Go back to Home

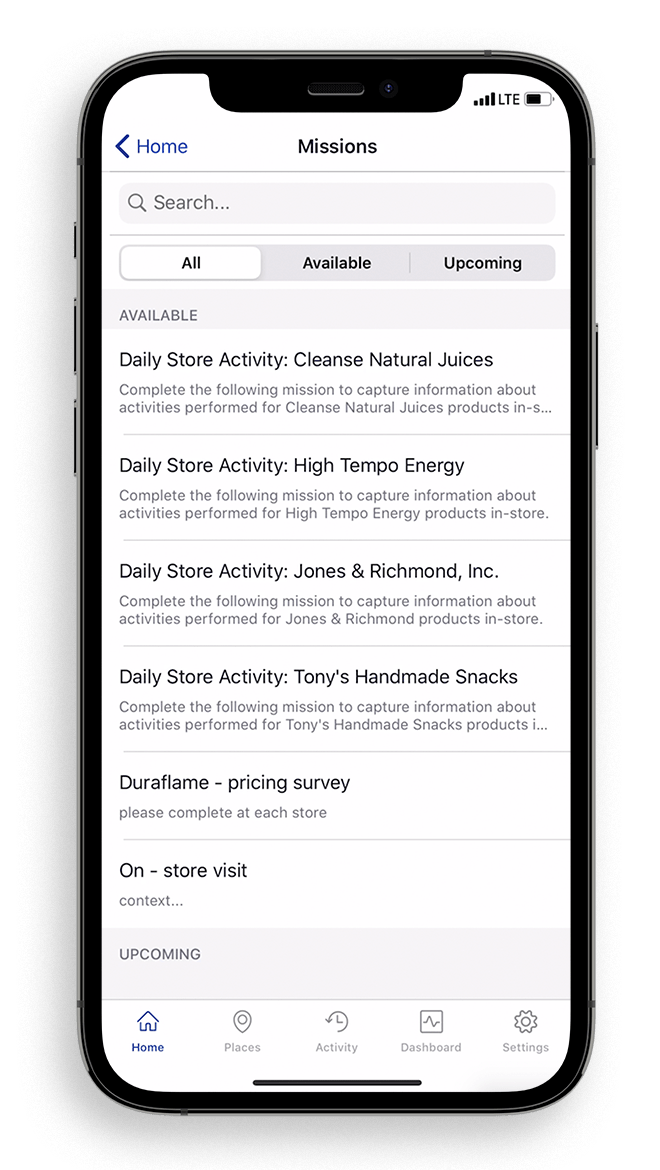click(x=152, y=147)
